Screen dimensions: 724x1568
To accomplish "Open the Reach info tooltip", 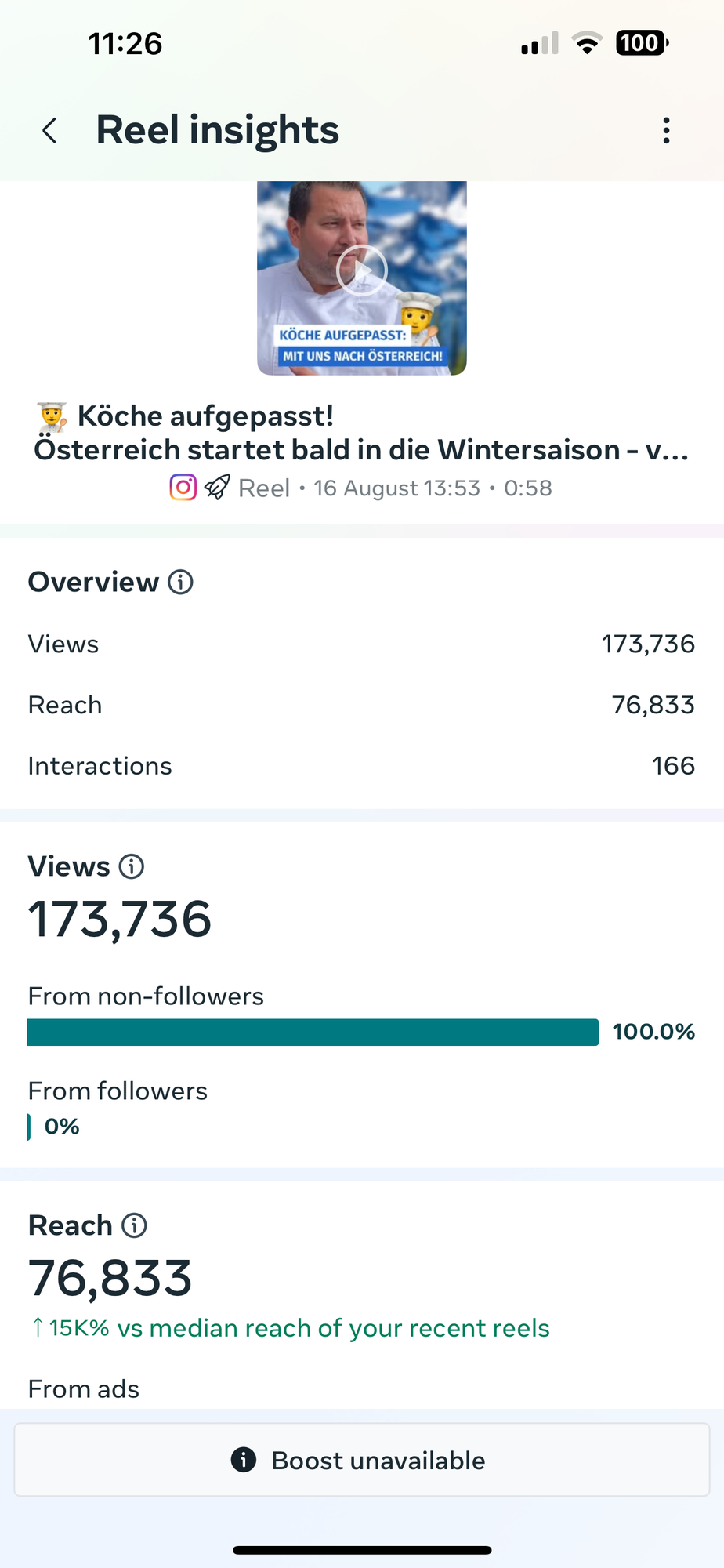I will pyautogui.click(x=132, y=1225).
